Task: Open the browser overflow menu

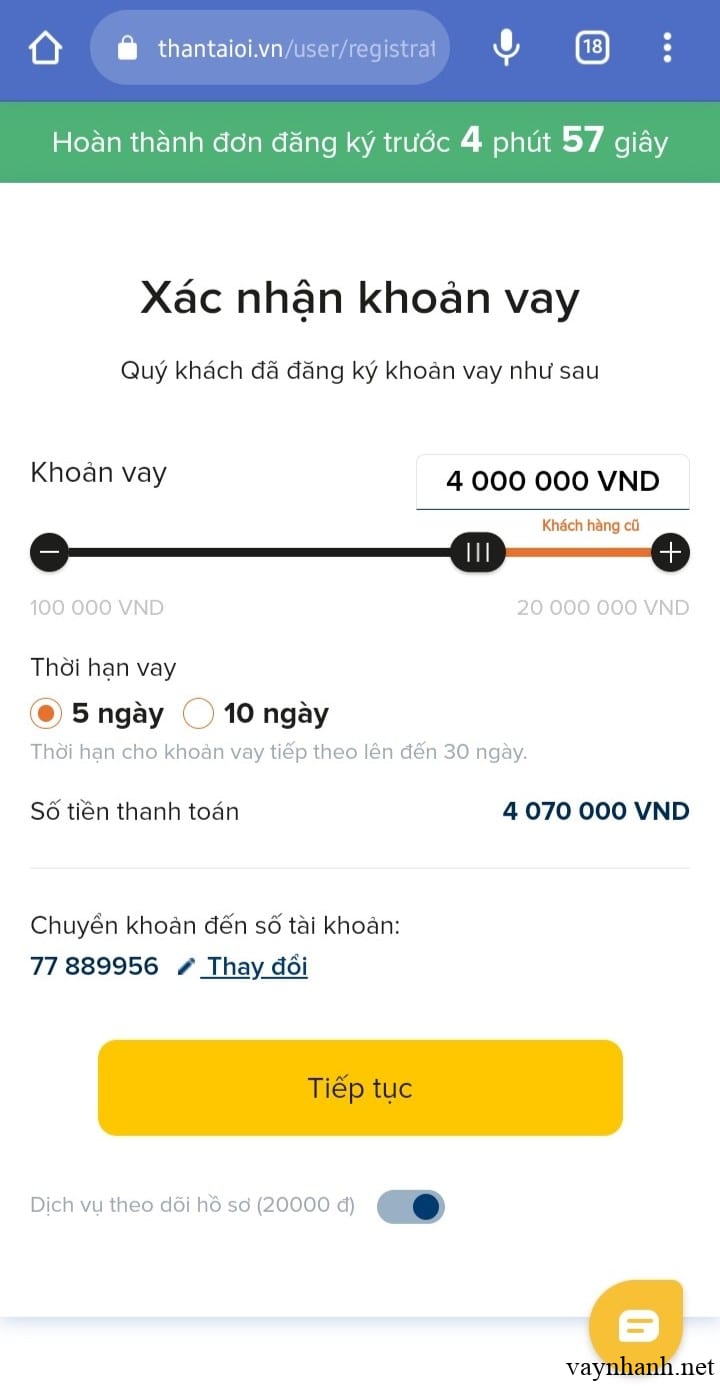Action: 667,48
